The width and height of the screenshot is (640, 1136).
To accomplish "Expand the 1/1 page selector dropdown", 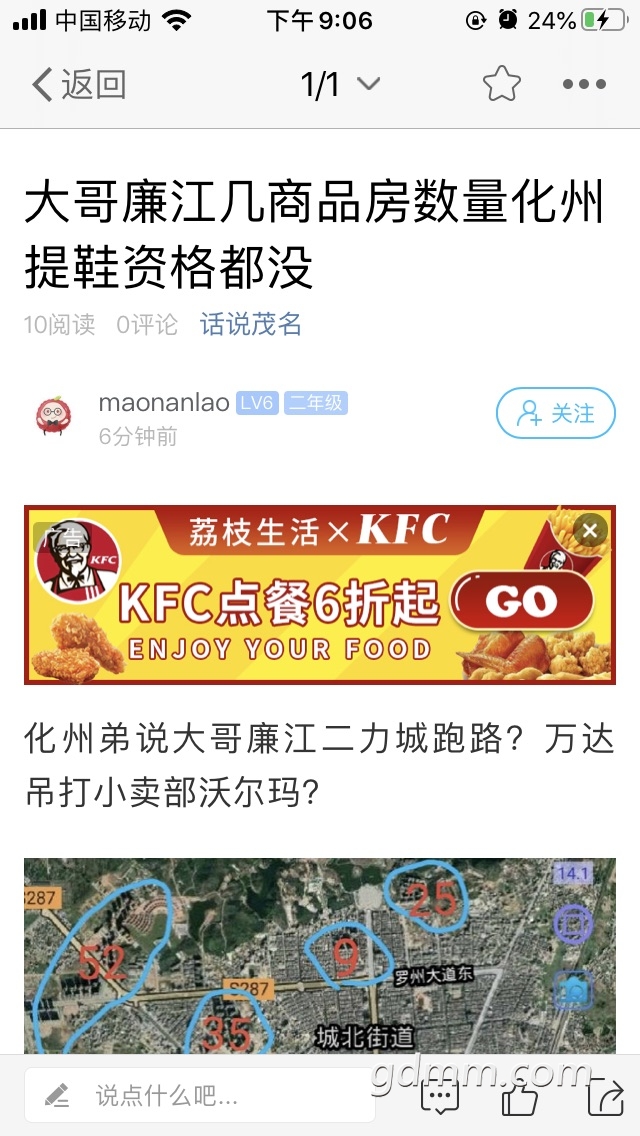I will [x=340, y=85].
